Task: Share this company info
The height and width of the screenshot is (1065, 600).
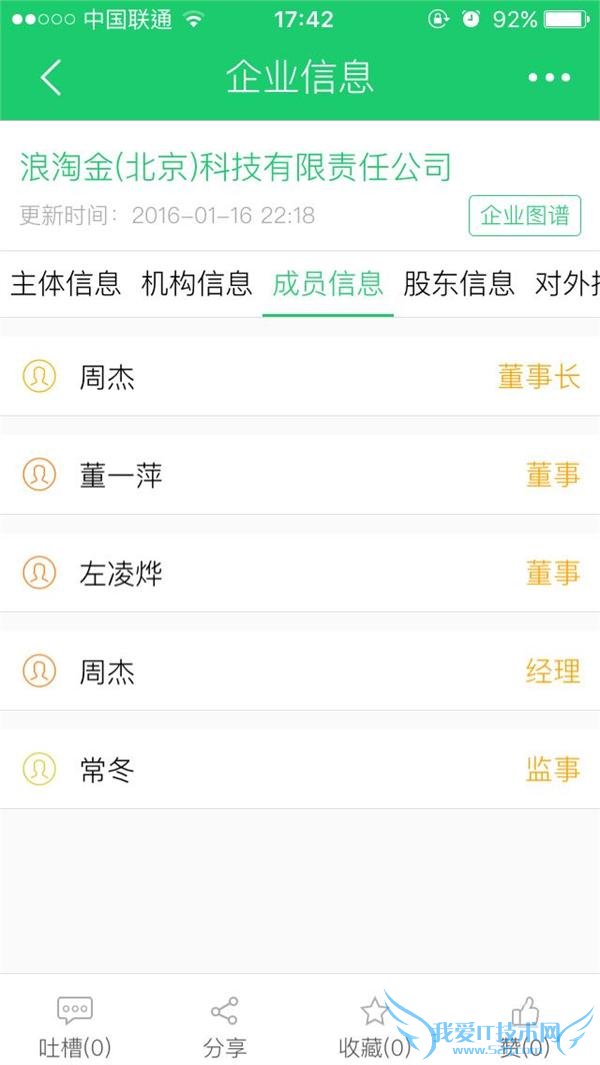Action: tap(225, 1025)
